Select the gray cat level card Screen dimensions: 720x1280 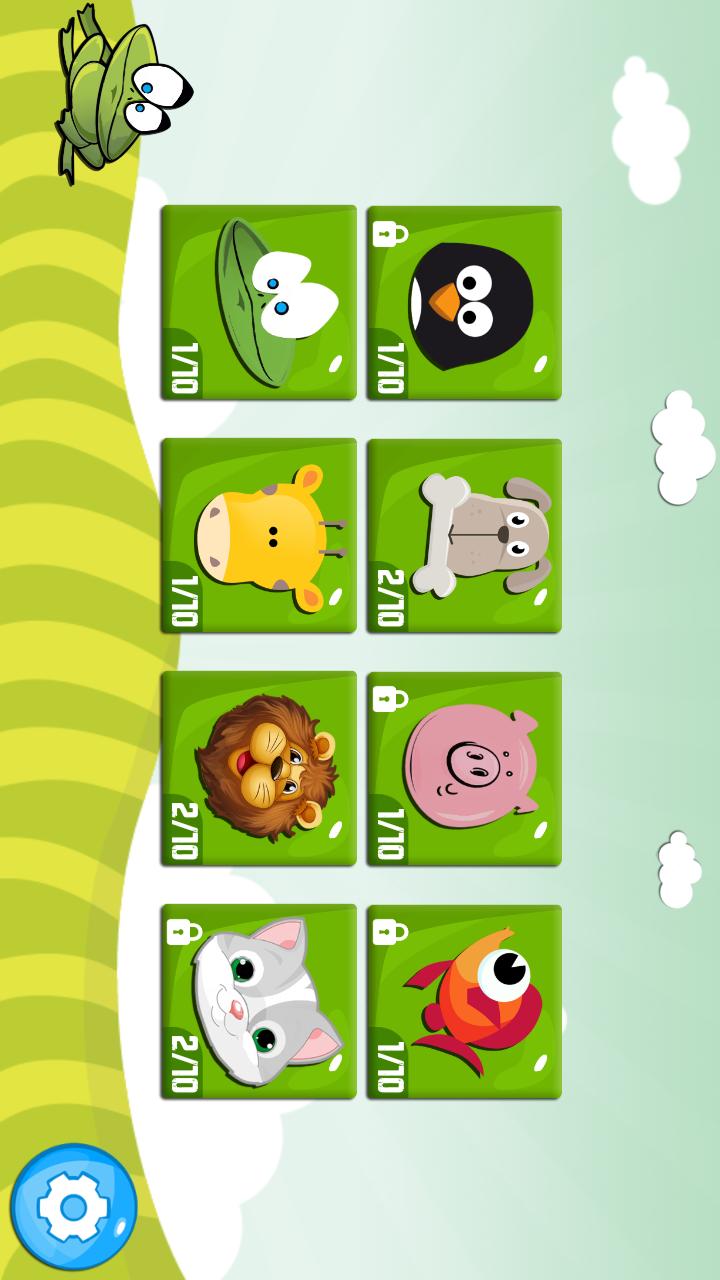click(x=258, y=1000)
